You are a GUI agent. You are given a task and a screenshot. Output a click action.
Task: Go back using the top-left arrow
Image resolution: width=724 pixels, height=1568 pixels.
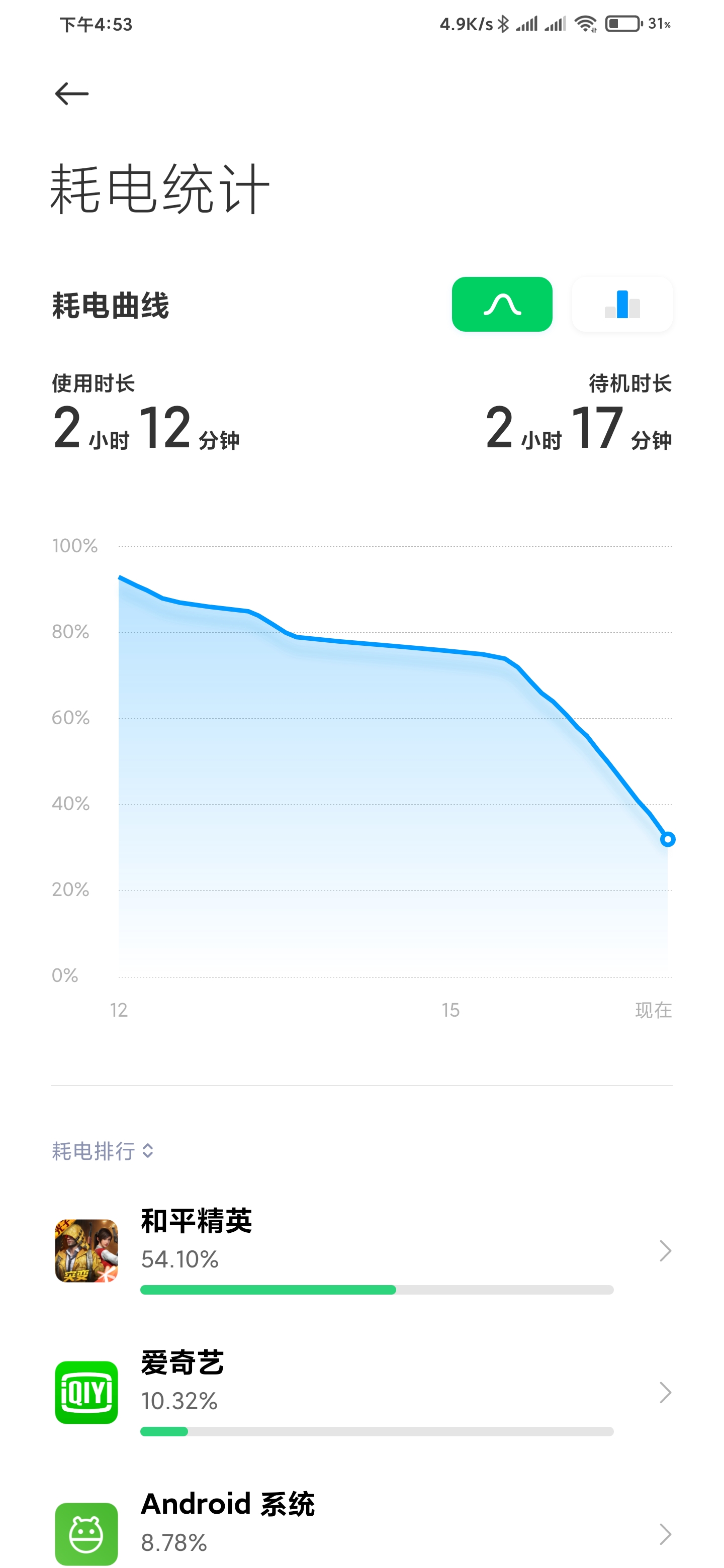(72, 94)
